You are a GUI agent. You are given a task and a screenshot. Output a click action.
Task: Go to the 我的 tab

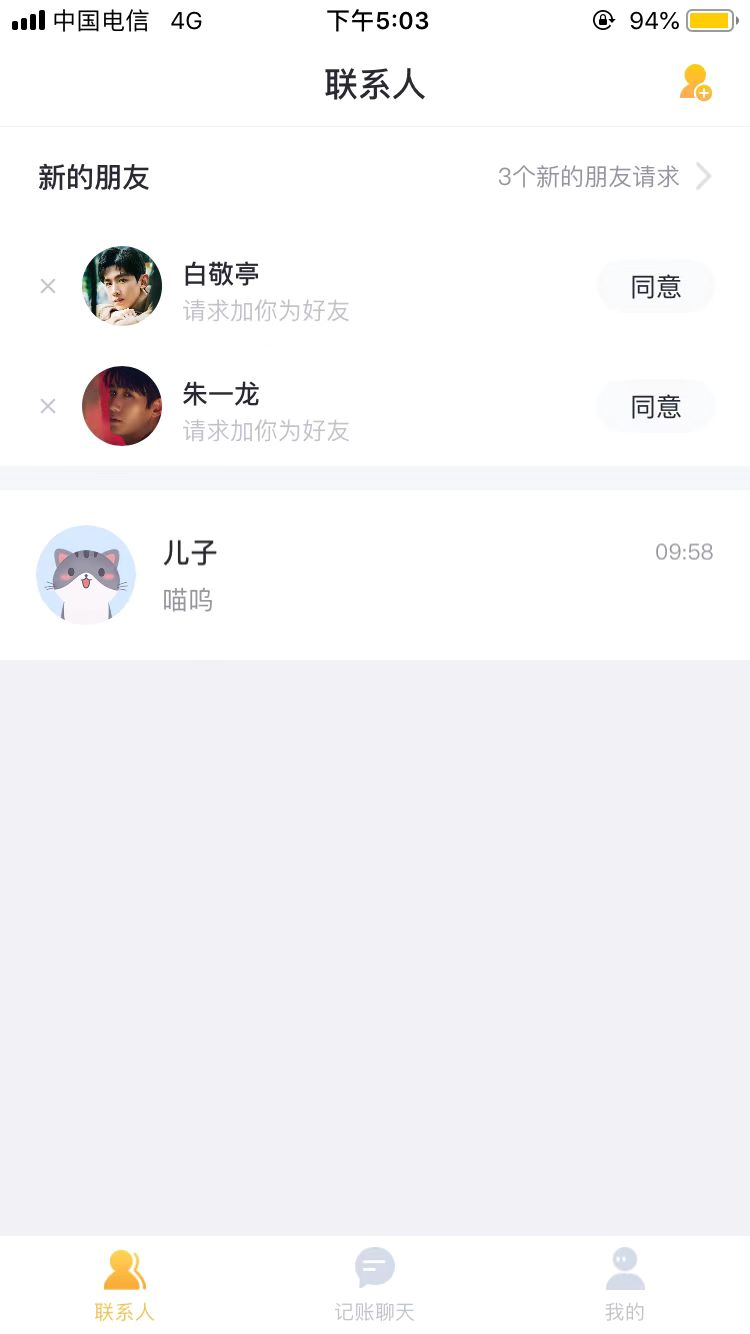click(x=625, y=1284)
